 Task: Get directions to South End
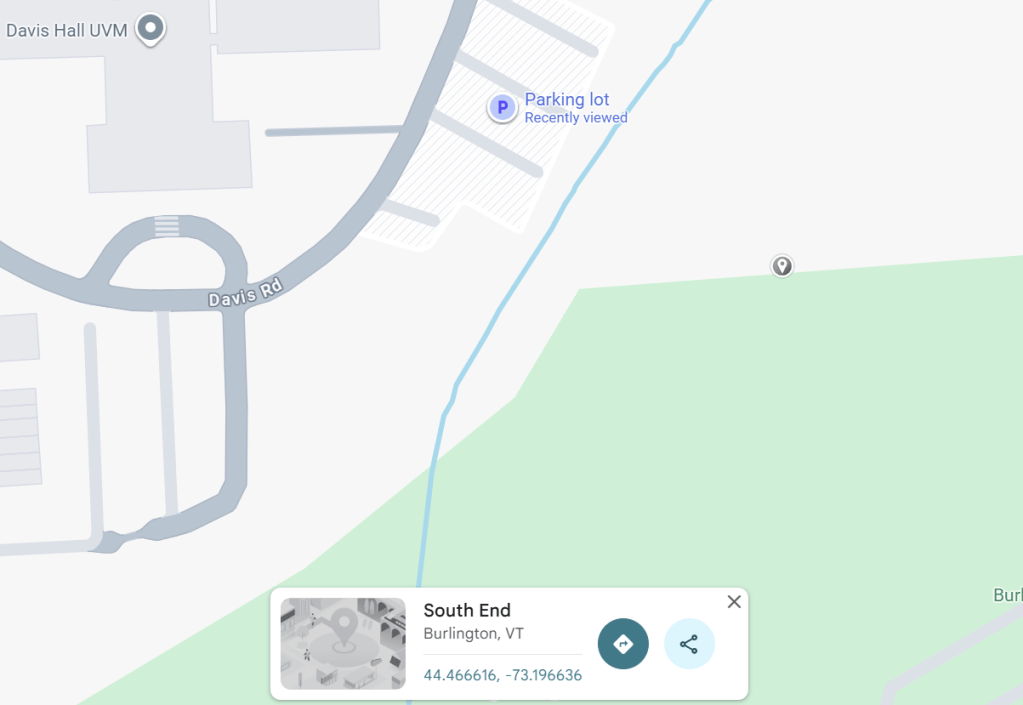[x=623, y=644]
